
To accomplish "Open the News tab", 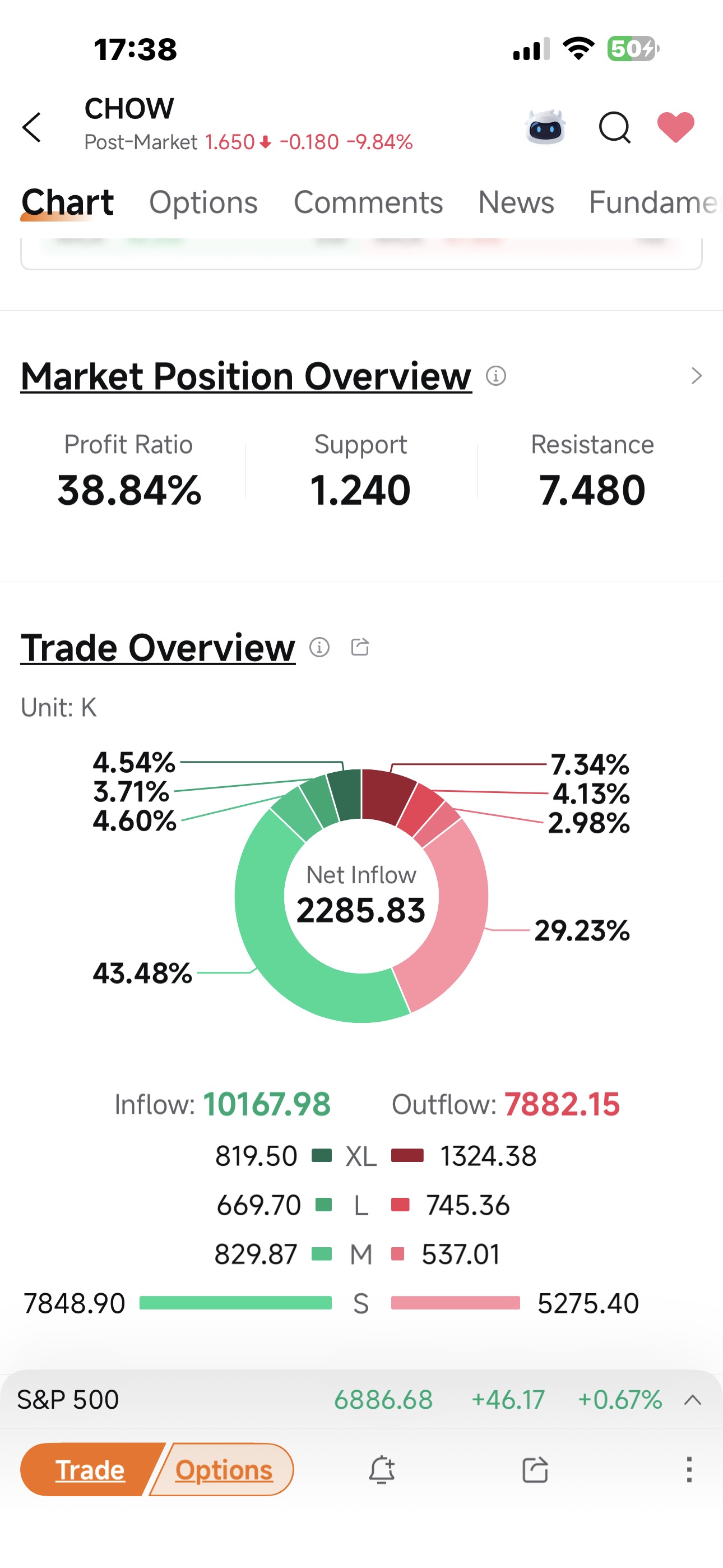I will click(516, 202).
